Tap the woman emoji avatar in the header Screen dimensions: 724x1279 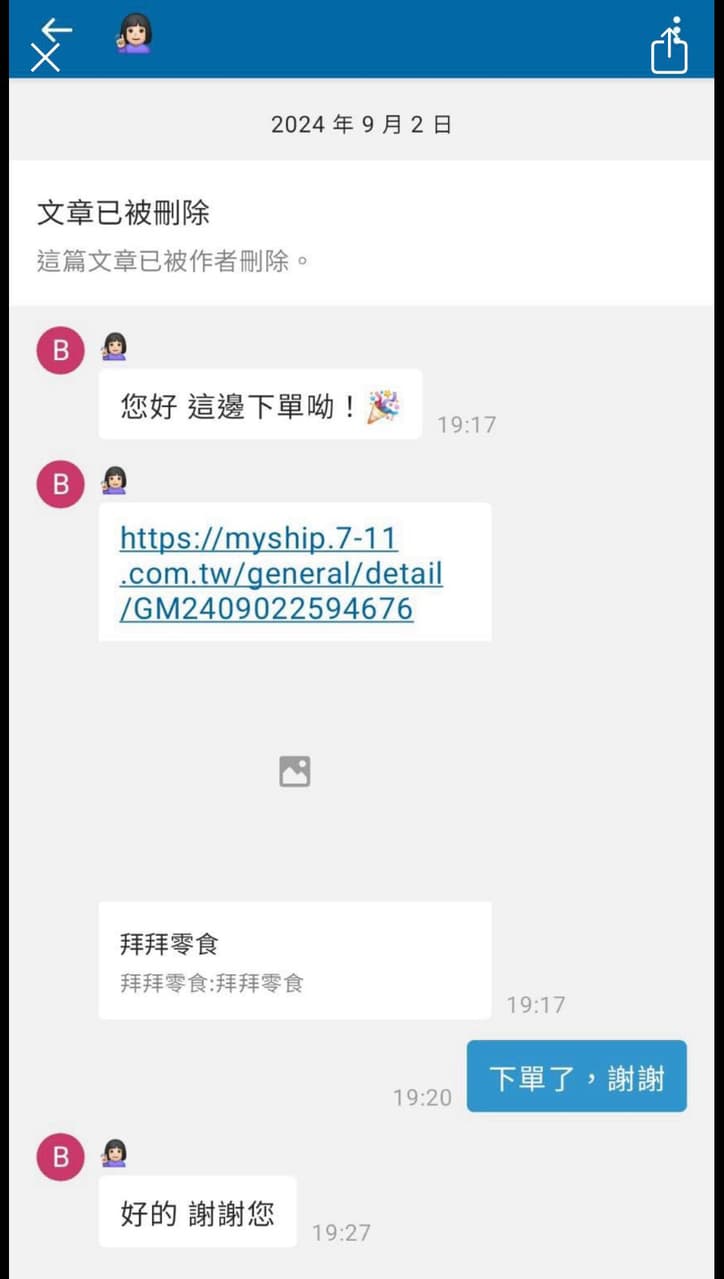(x=131, y=34)
